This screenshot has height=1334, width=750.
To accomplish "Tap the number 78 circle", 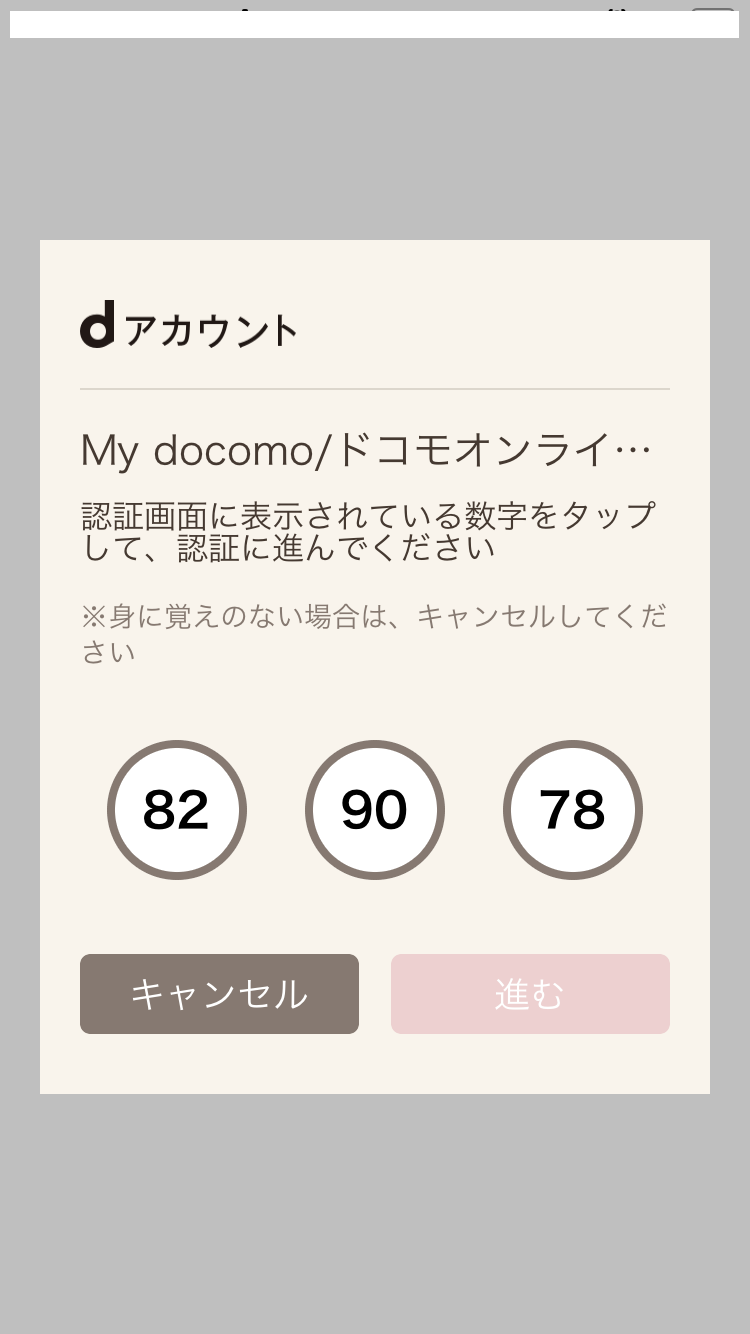I will pos(573,810).
